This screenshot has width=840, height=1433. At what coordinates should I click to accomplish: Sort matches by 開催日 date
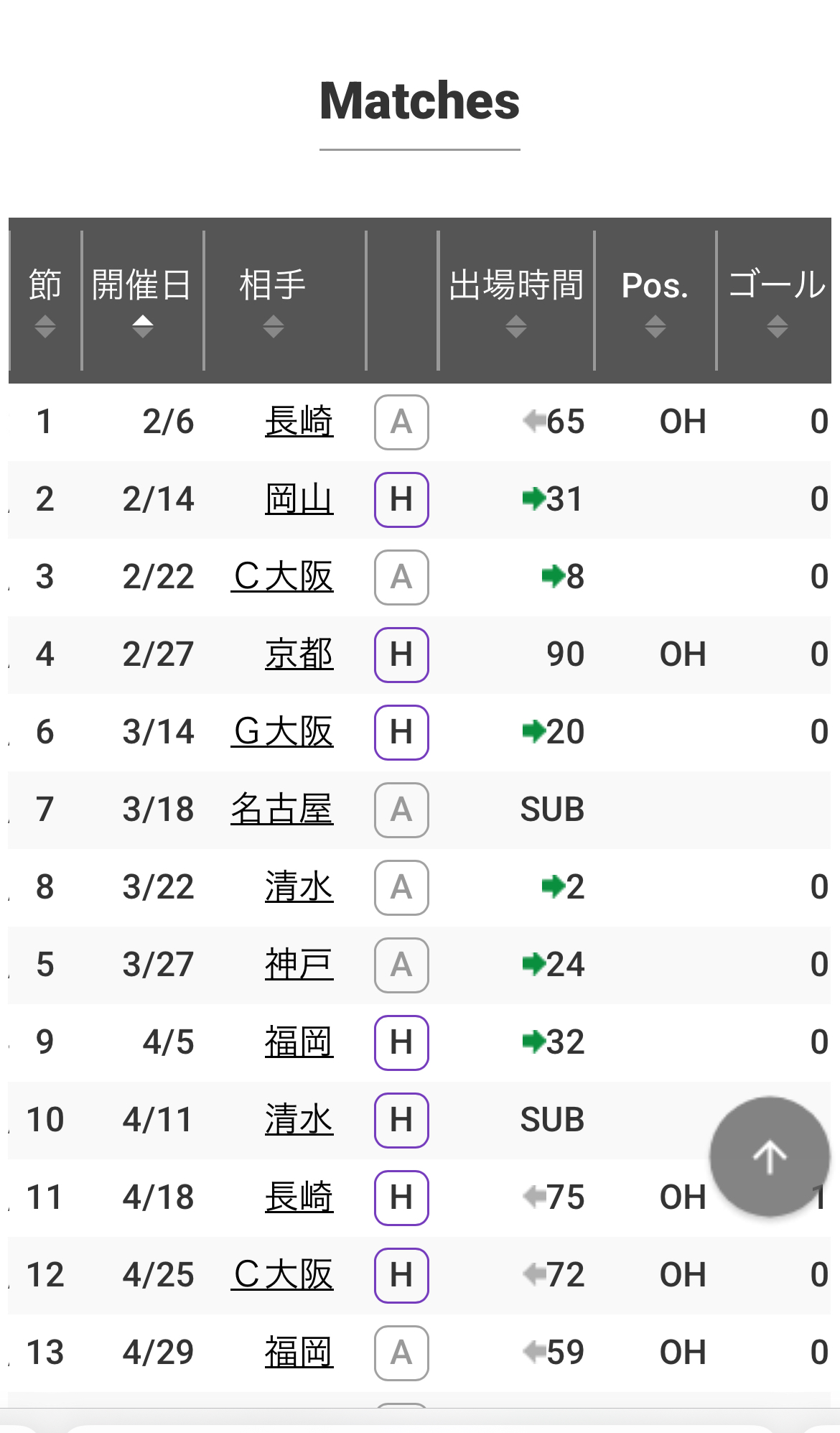(142, 300)
